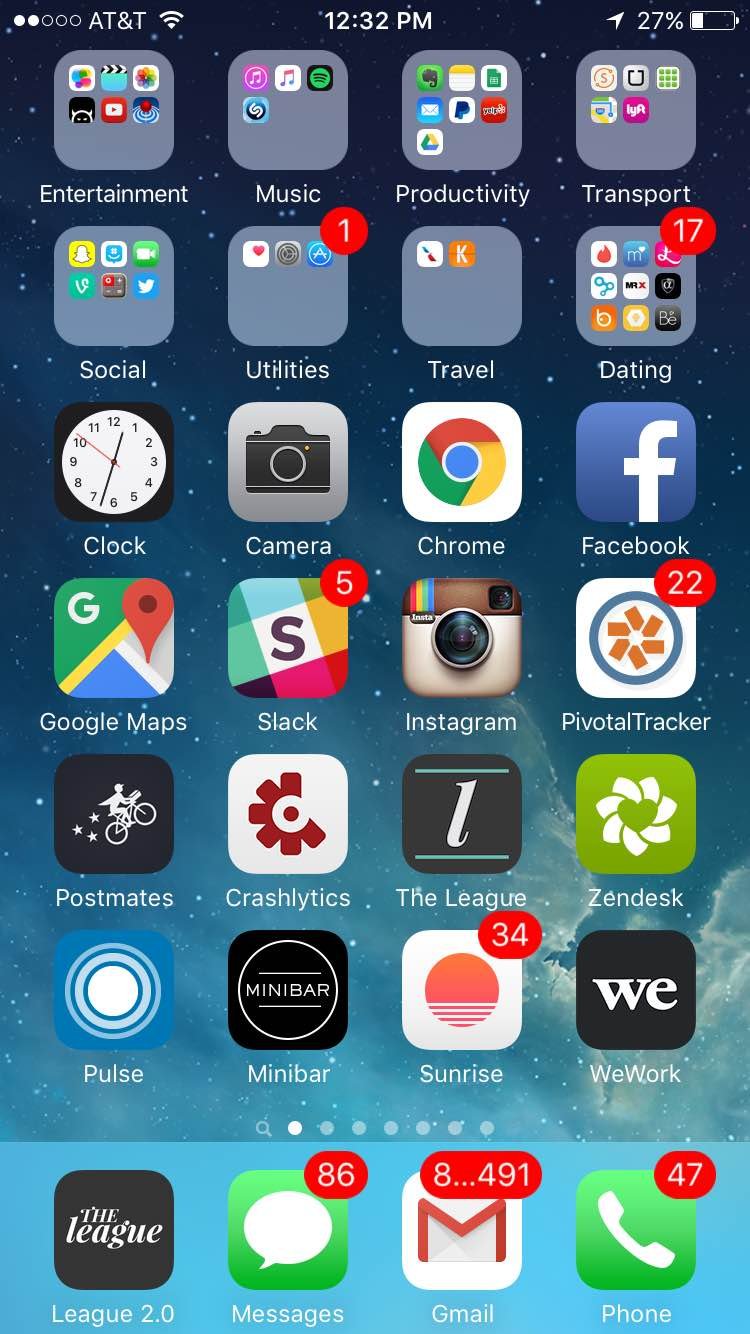Open the Productivity folder
750x1334 pixels.
(461, 110)
